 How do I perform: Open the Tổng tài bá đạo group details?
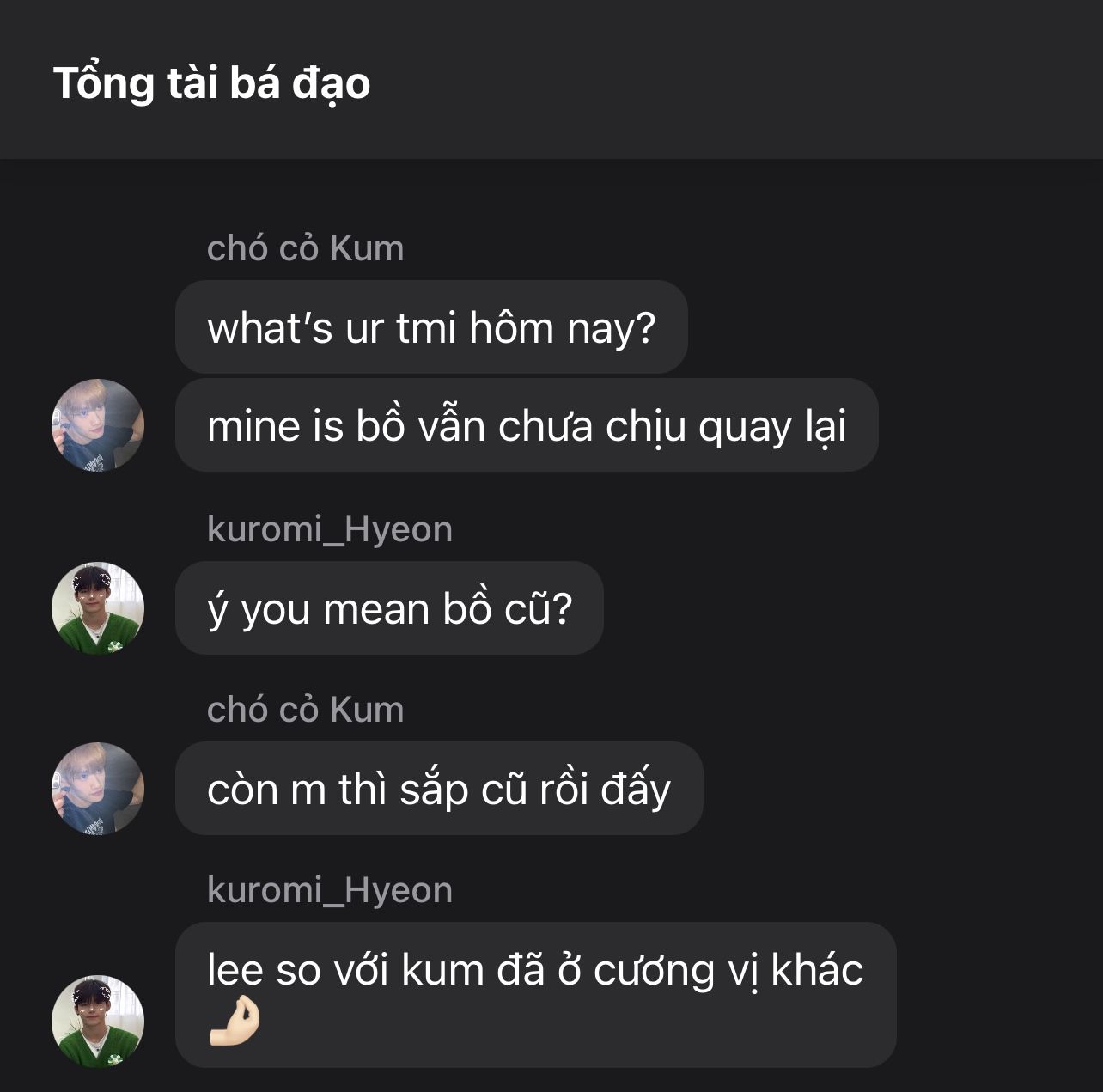point(211,83)
